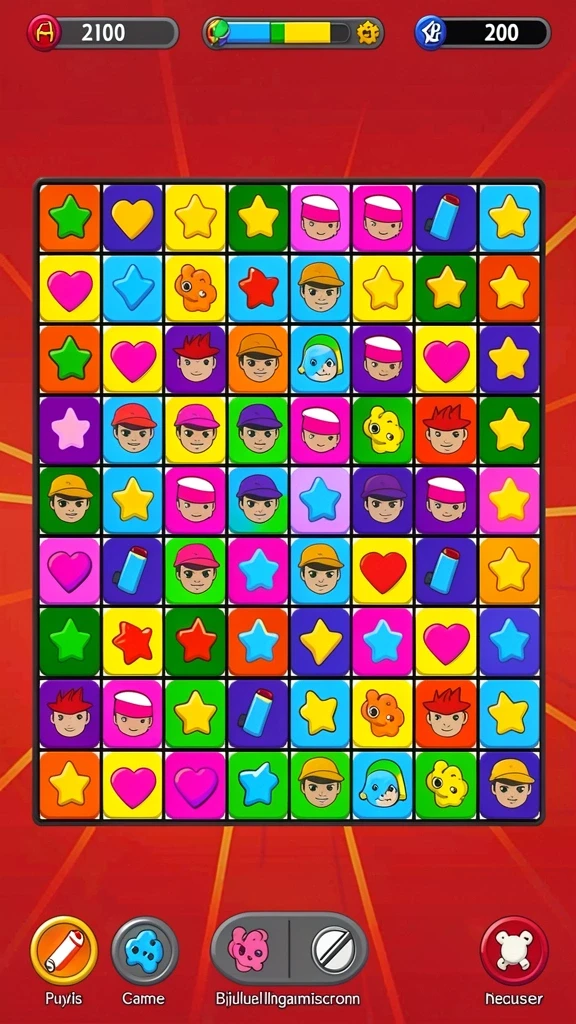576x1024 pixels.
Task: Tap the blue star on the orange tile
Action: (258, 641)
